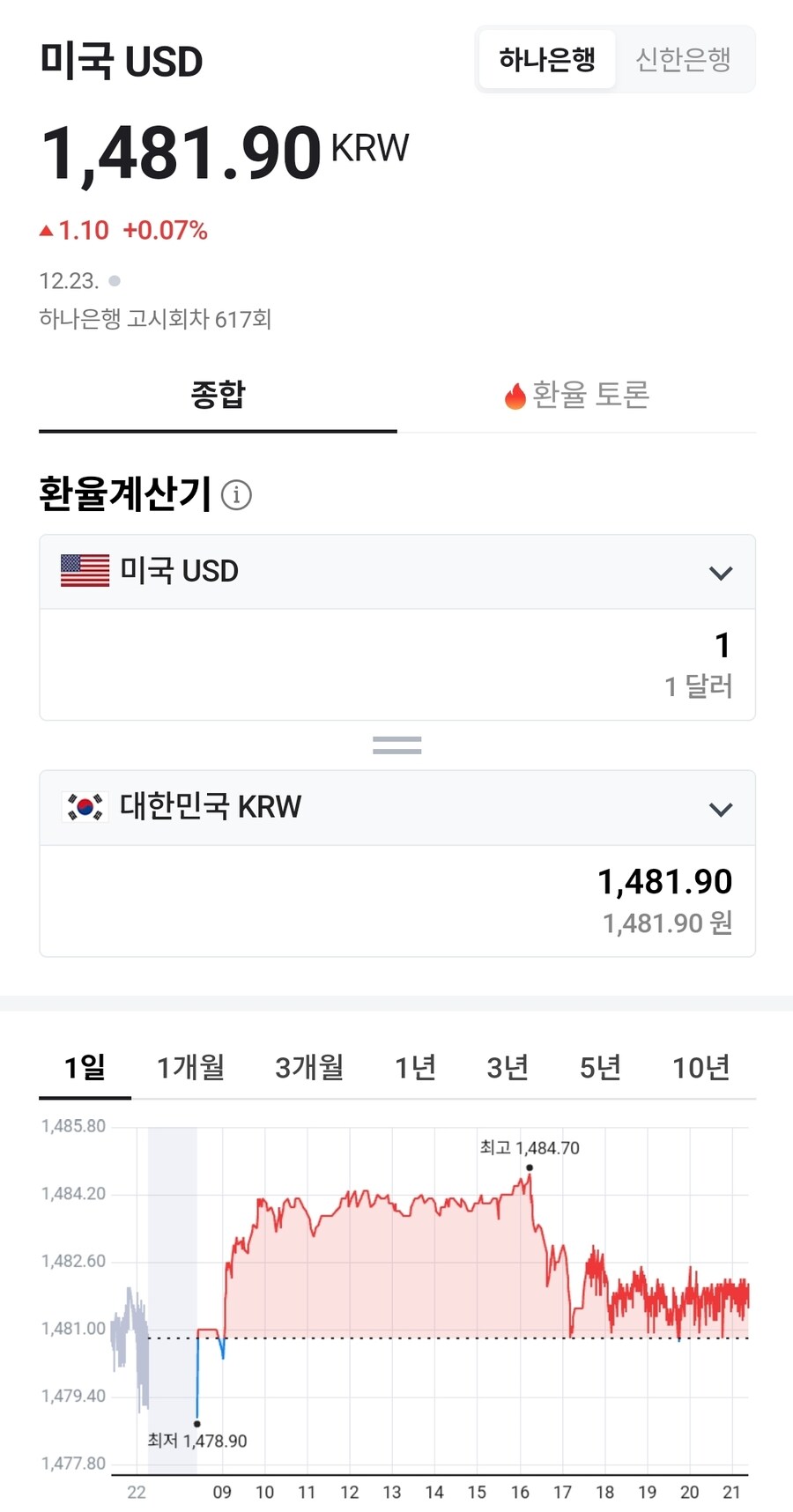Click the 최고 1,484.70 marker on chart
The image size is (793, 1512).
click(x=529, y=1167)
